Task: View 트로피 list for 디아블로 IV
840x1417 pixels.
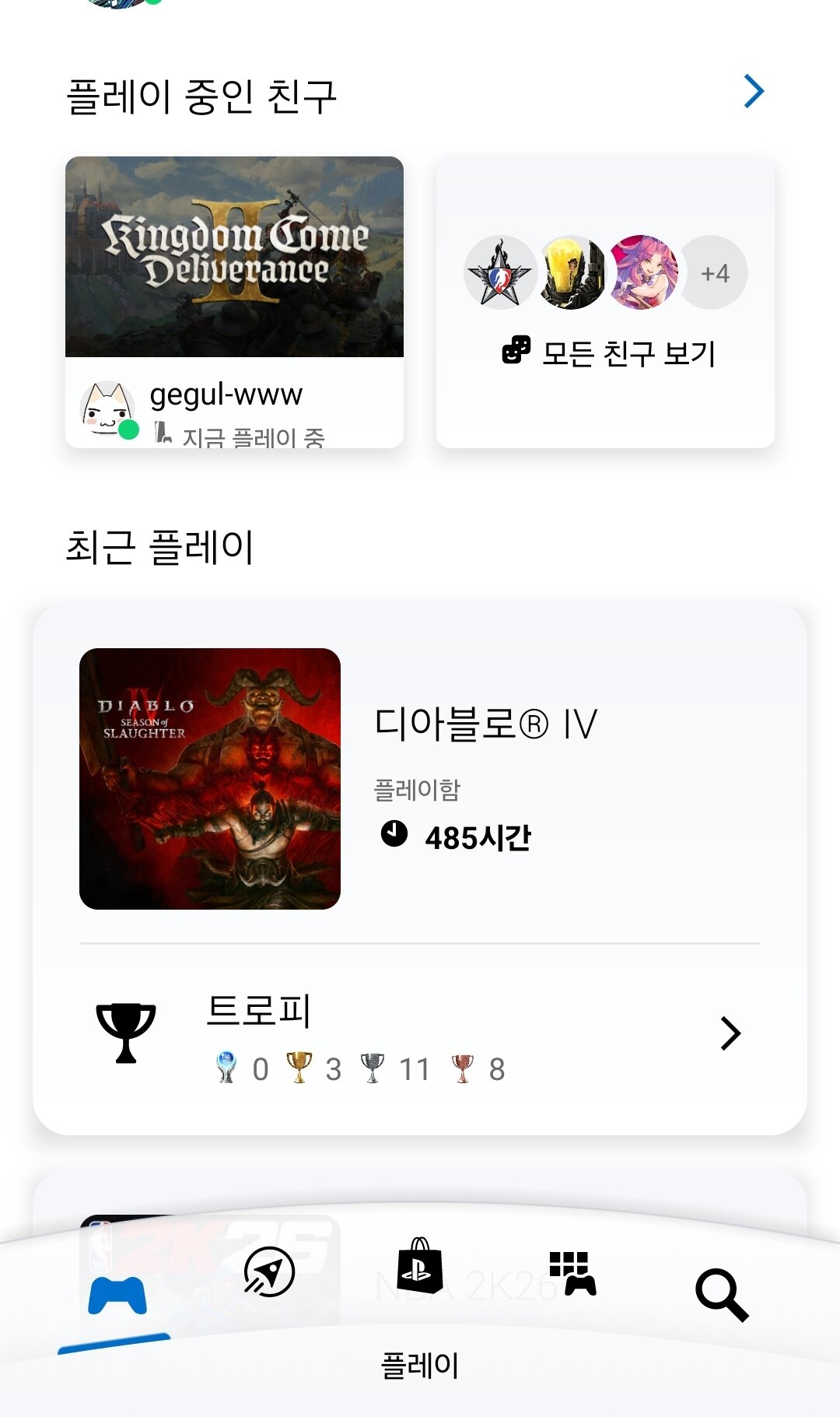Action: point(420,1035)
